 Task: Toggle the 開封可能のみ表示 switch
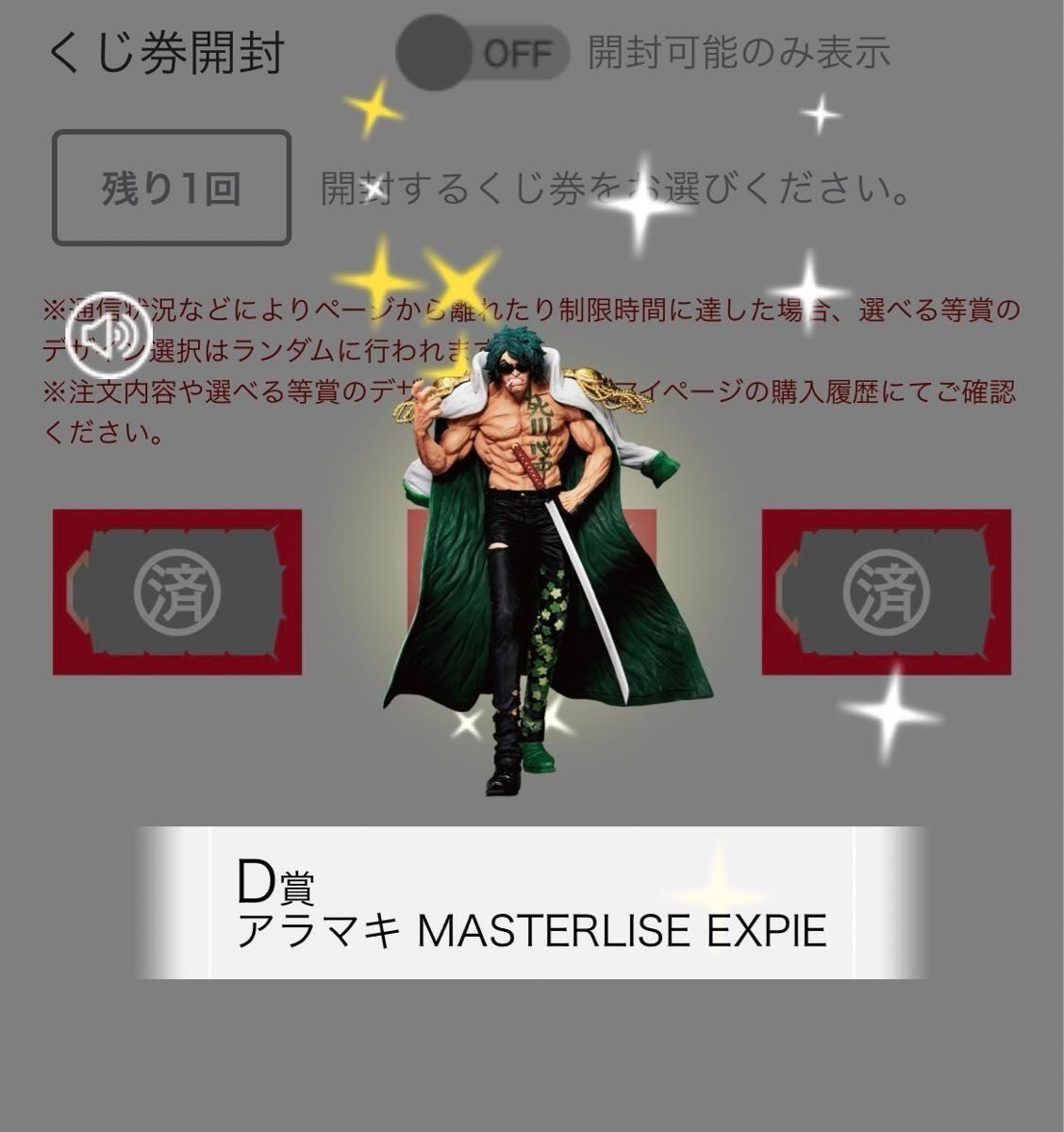click(482, 53)
